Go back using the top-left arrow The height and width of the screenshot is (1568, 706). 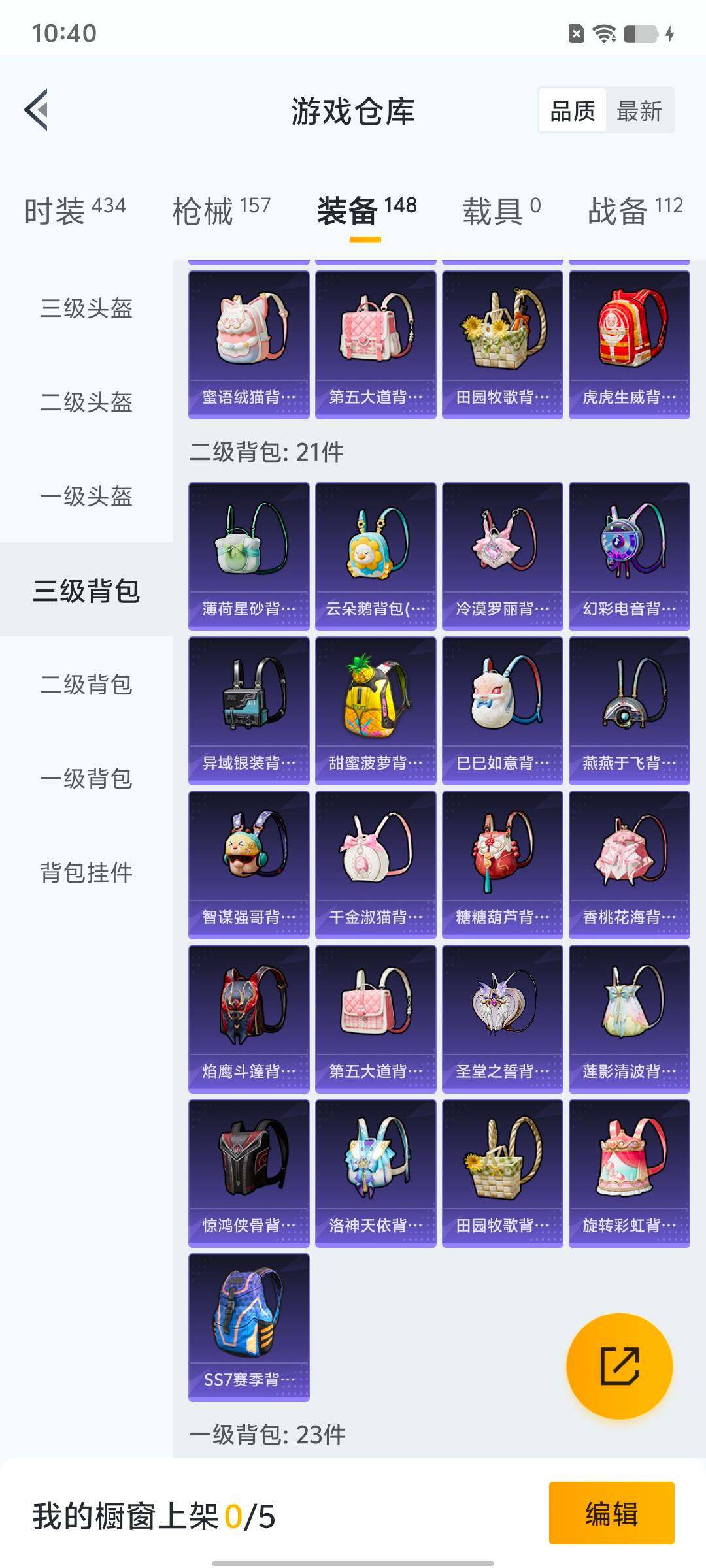[x=37, y=110]
